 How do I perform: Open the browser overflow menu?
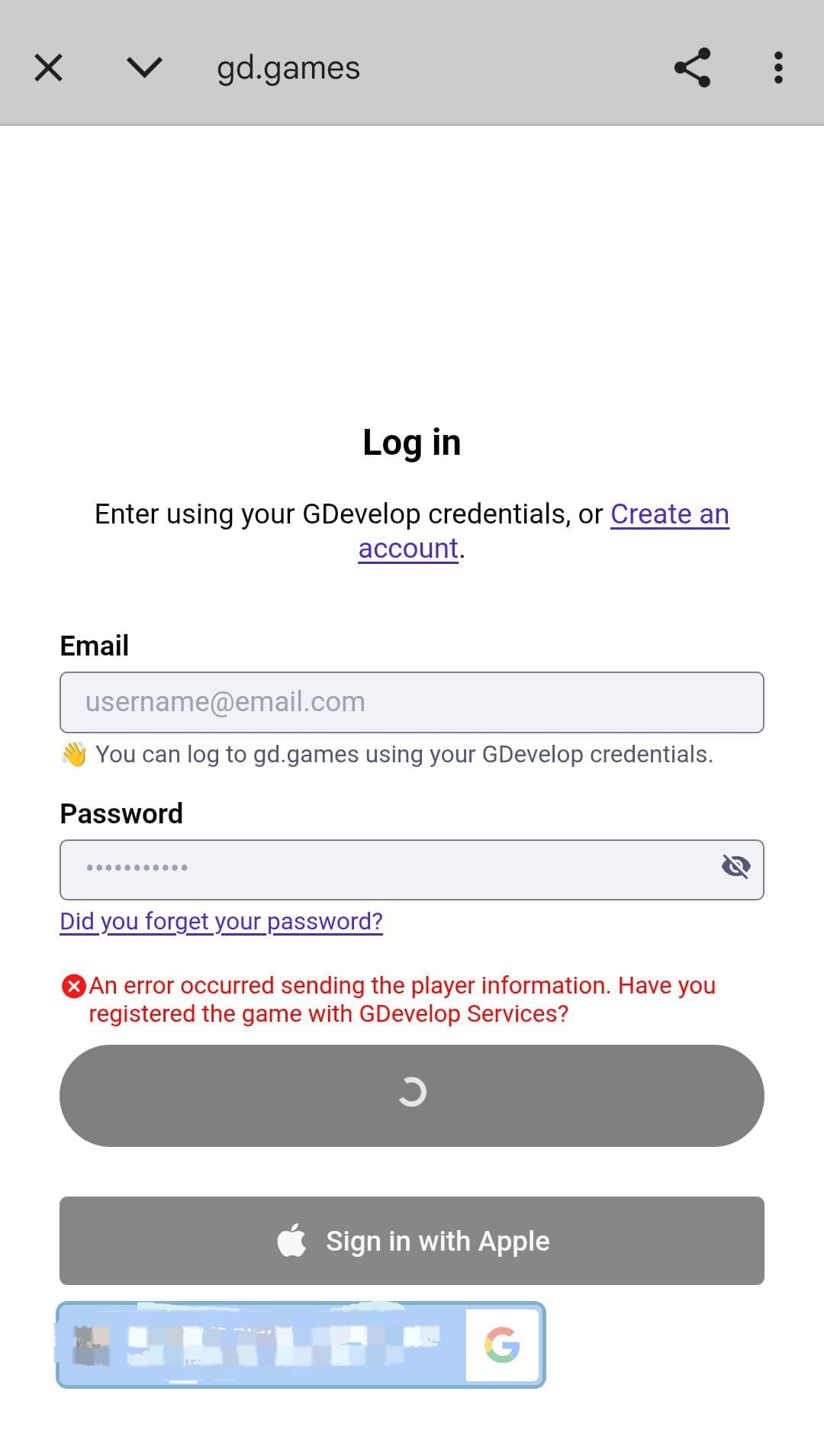click(x=778, y=68)
